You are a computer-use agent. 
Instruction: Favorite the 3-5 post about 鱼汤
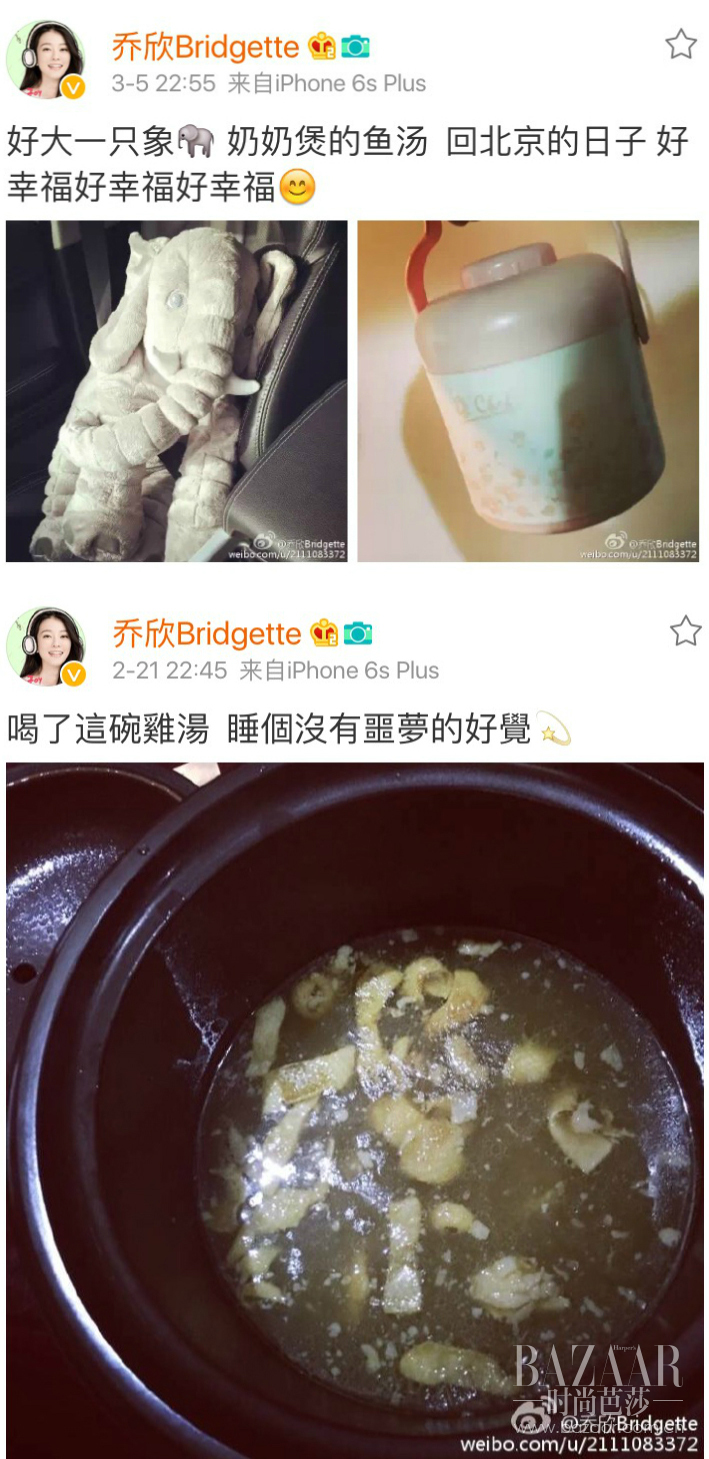pos(681,44)
